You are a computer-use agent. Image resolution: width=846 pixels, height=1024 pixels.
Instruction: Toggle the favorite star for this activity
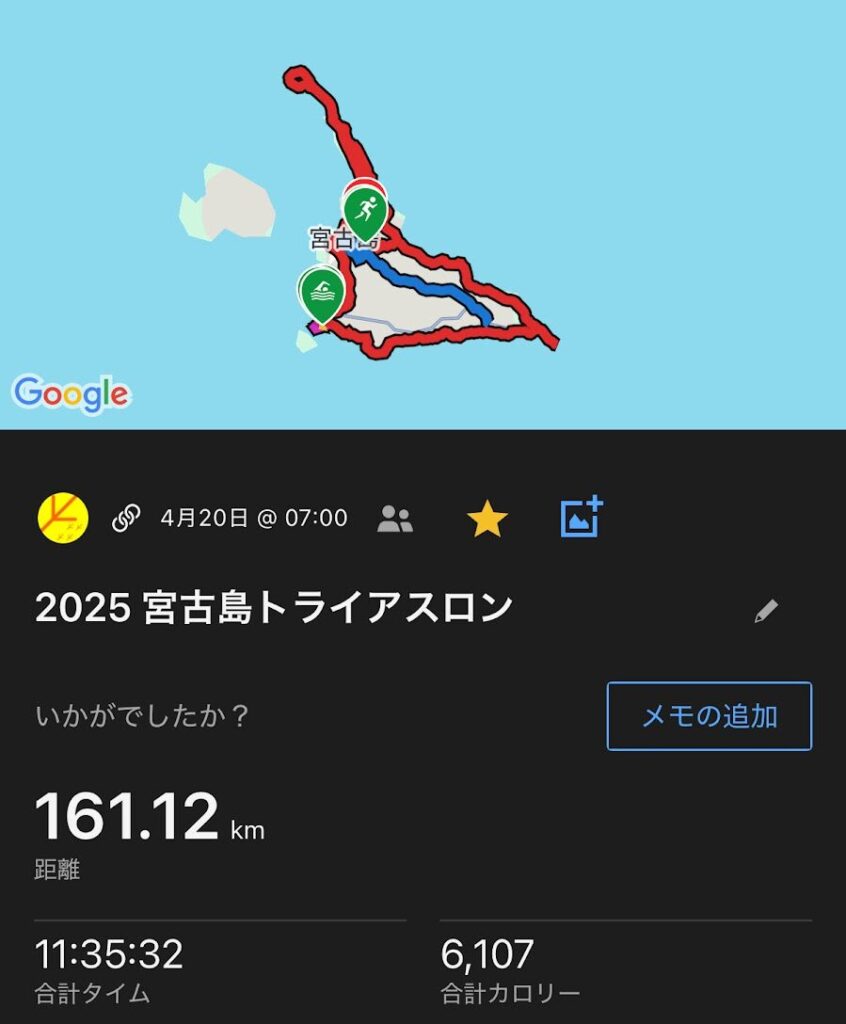coord(487,519)
